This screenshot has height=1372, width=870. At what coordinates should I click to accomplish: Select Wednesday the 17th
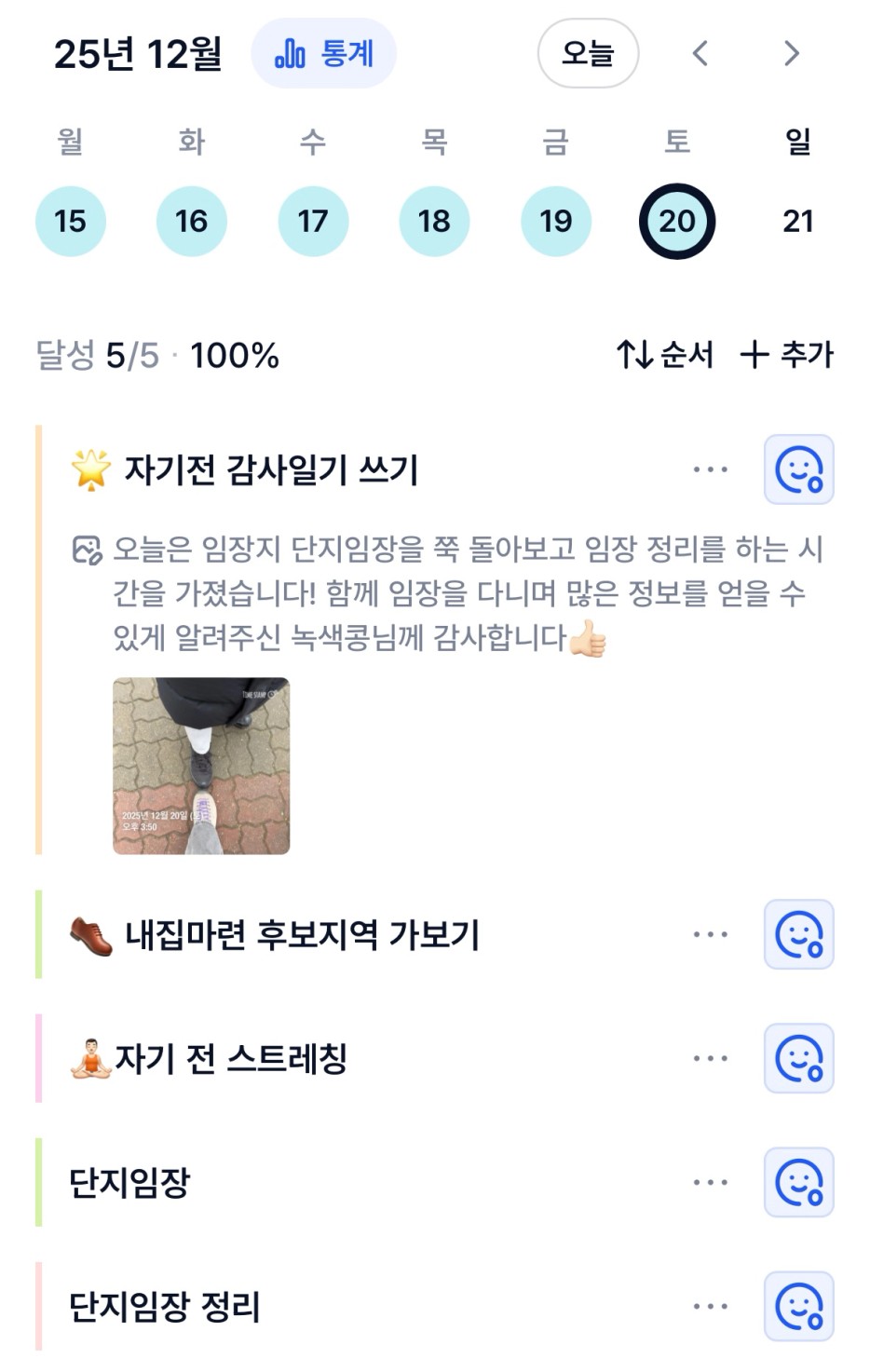313,222
